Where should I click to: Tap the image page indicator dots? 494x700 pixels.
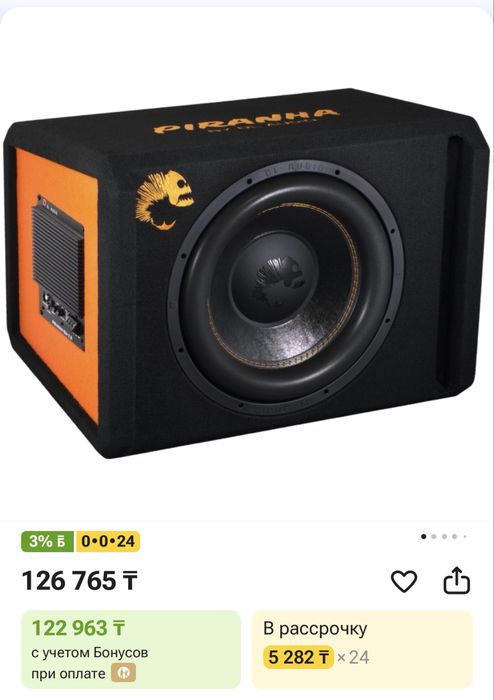pyautogui.click(x=444, y=537)
